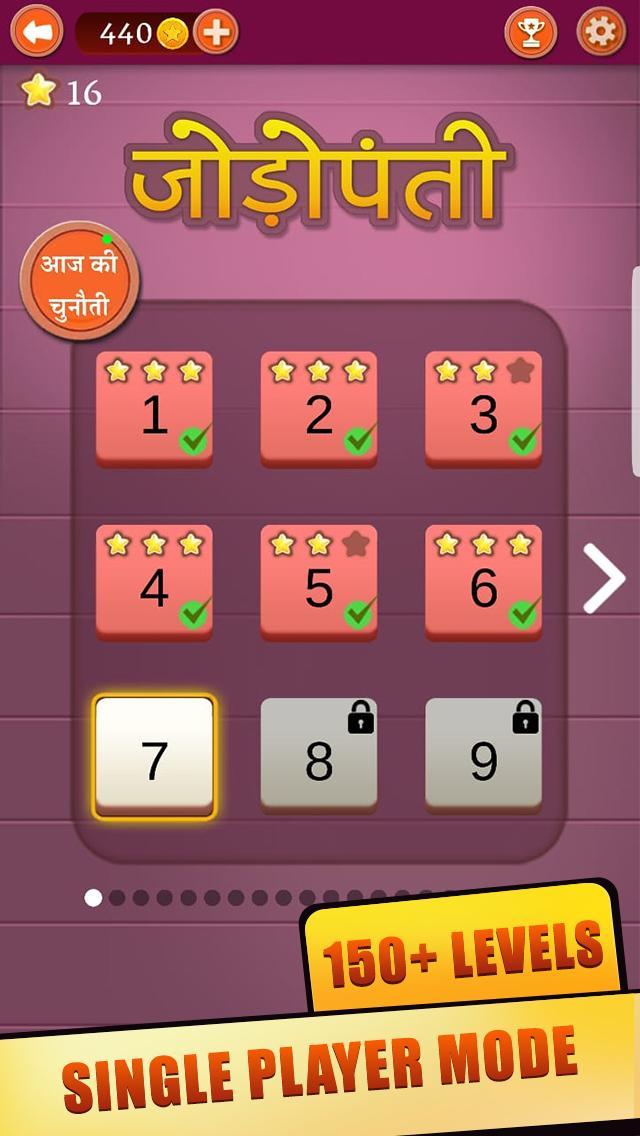The height and width of the screenshot is (1136, 640).
Task: Add more coins with the plus button
Action: pos(216,33)
